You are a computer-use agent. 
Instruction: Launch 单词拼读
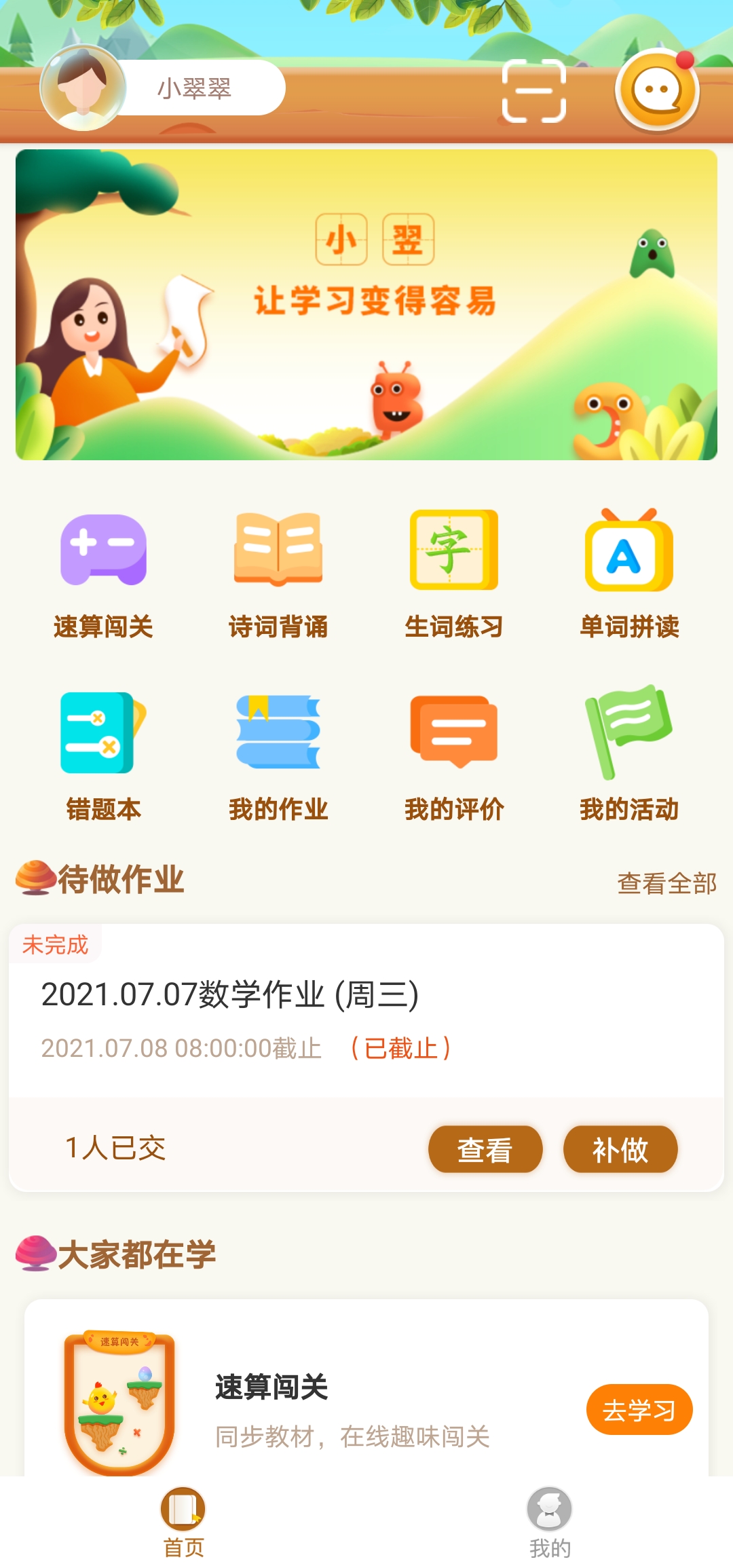pos(629,575)
